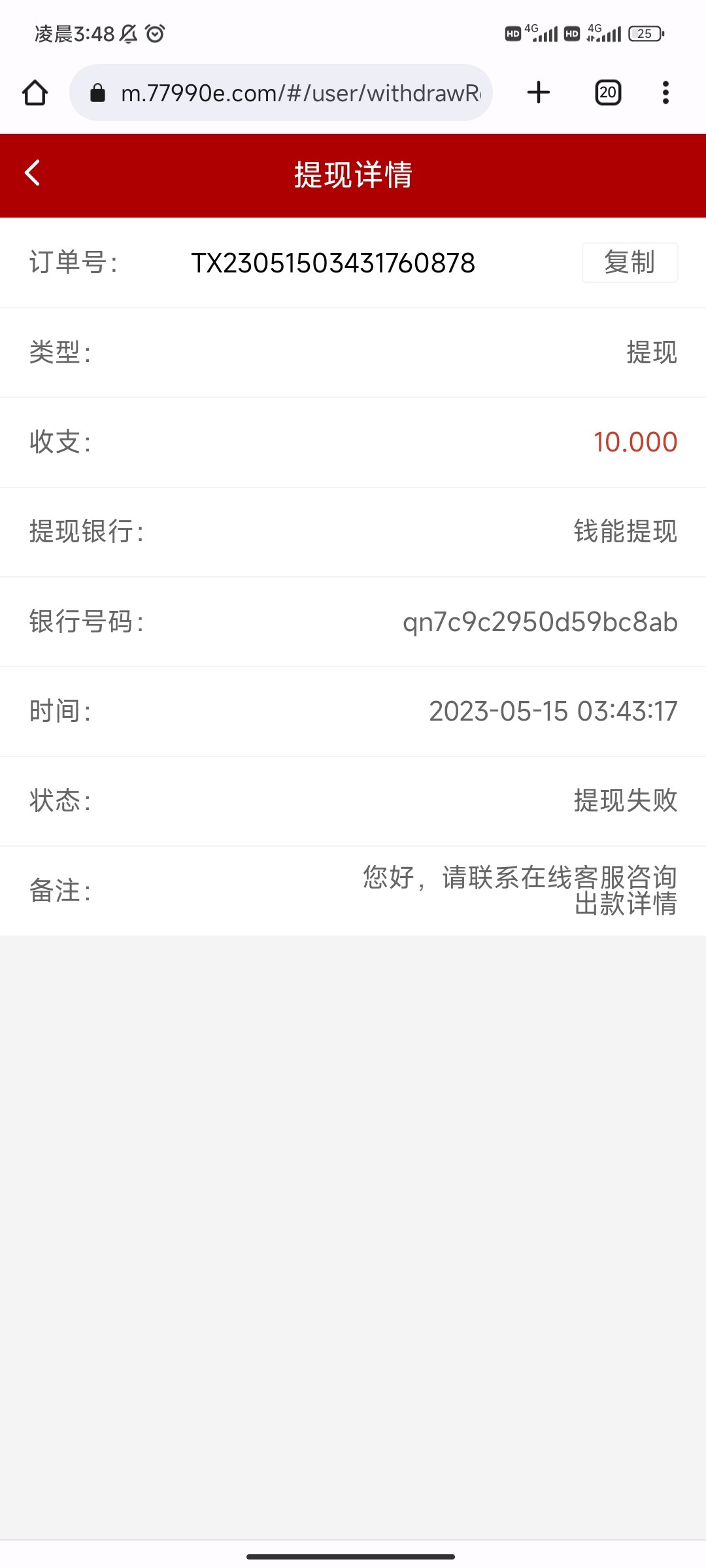Screen dimensions: 706x1568
Task: Open the browser's three-dot overflow menu
Action: (x=665, y=91)
